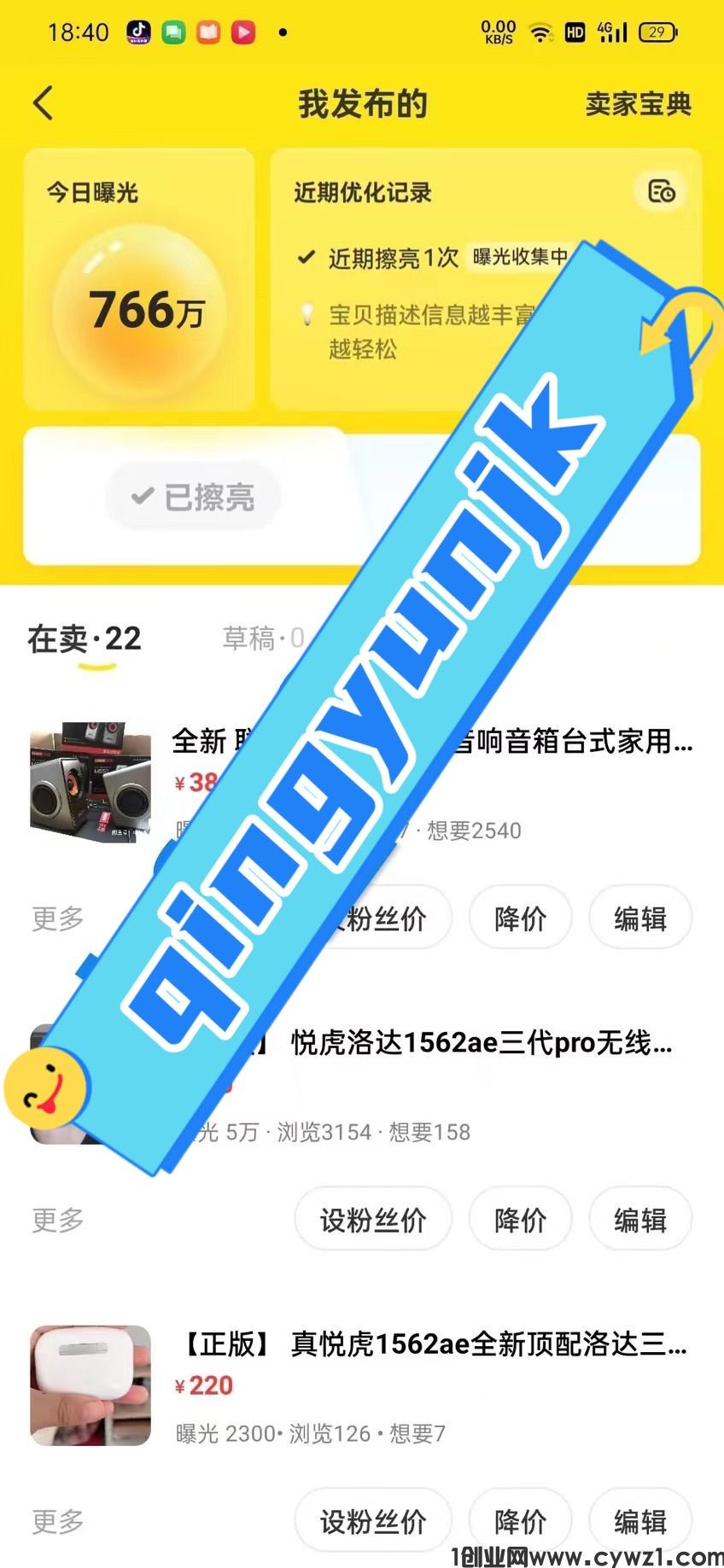
Task: Switch to the 草稿 drafts tab
Action: pos(262,638)
